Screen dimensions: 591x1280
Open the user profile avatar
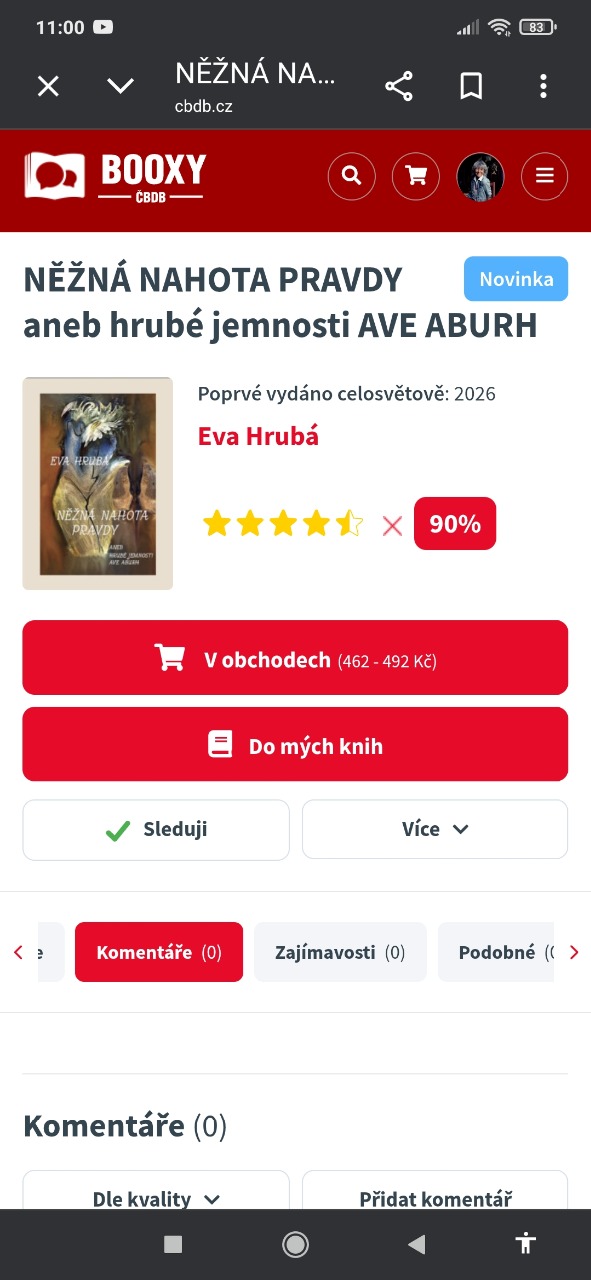click(x=480, y=177)
